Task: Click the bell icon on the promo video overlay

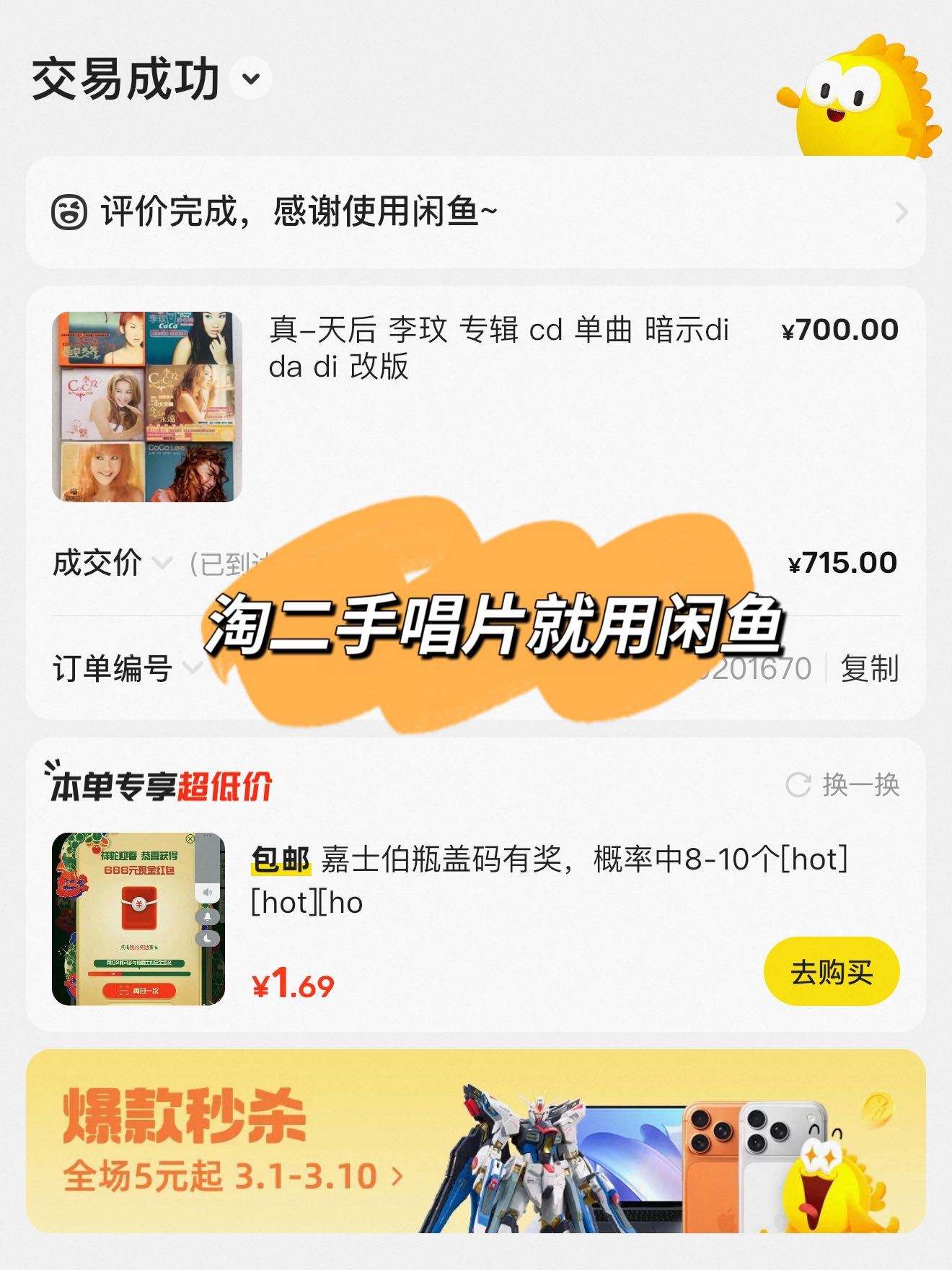Action: coord(207,916)
